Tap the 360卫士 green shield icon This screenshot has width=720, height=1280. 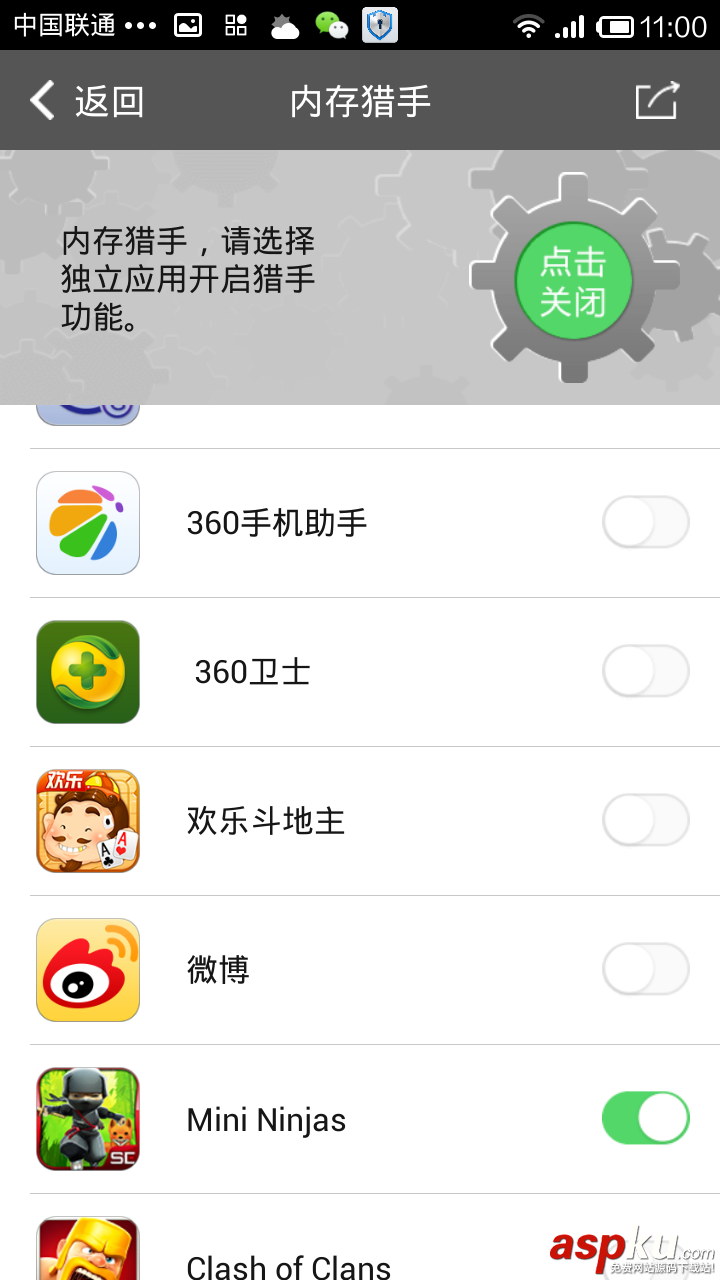[x=87, y=671]
